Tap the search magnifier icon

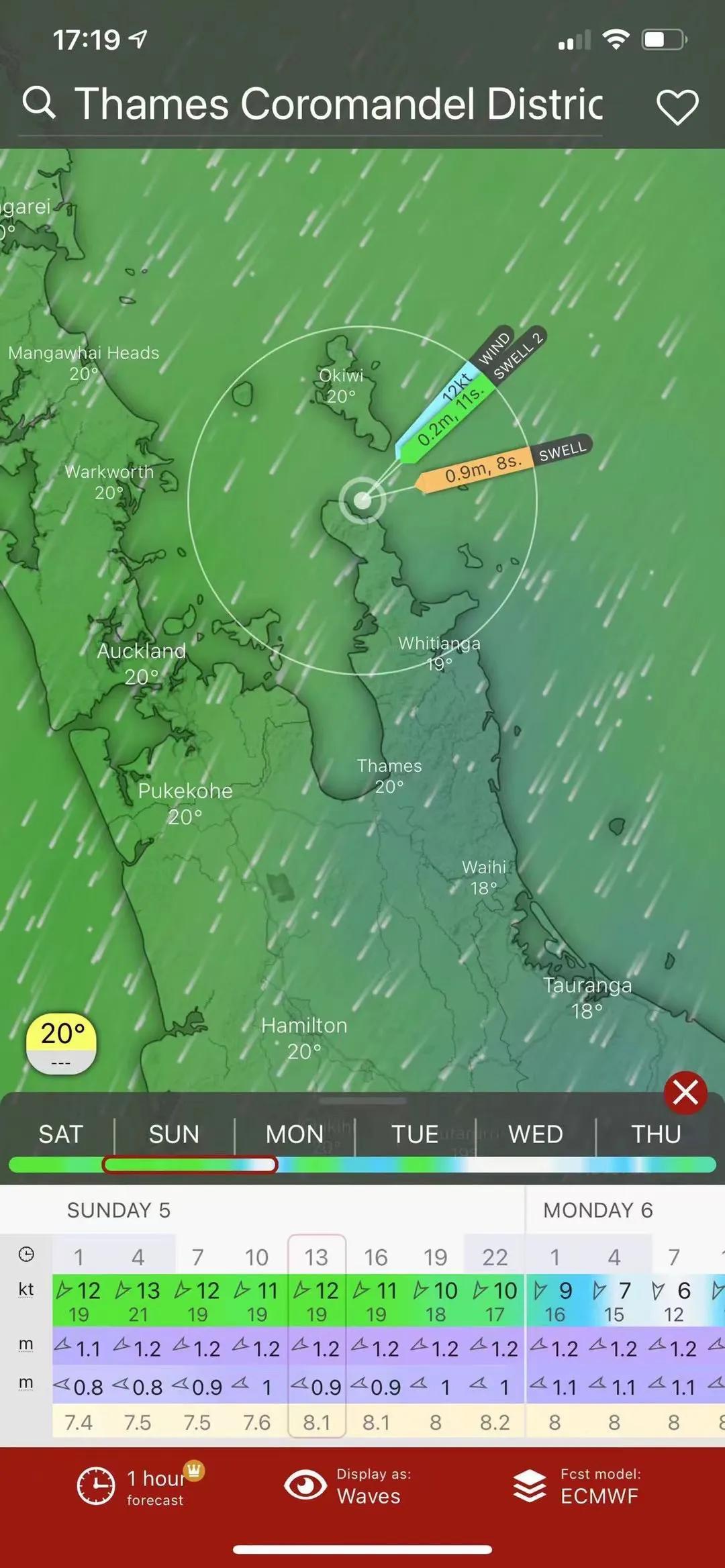click(39, 103)
